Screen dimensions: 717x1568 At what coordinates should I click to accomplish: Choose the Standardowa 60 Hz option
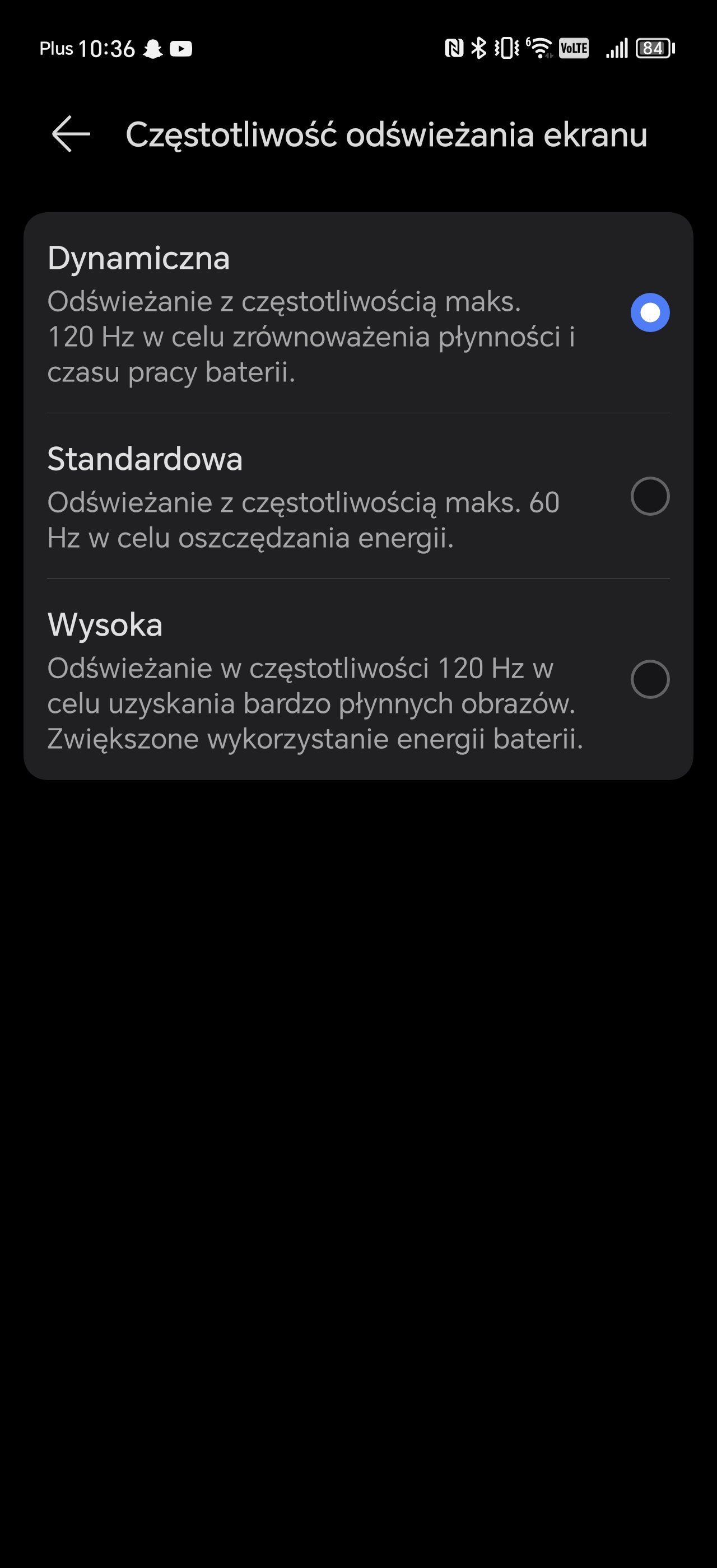(x=358, y=496)
